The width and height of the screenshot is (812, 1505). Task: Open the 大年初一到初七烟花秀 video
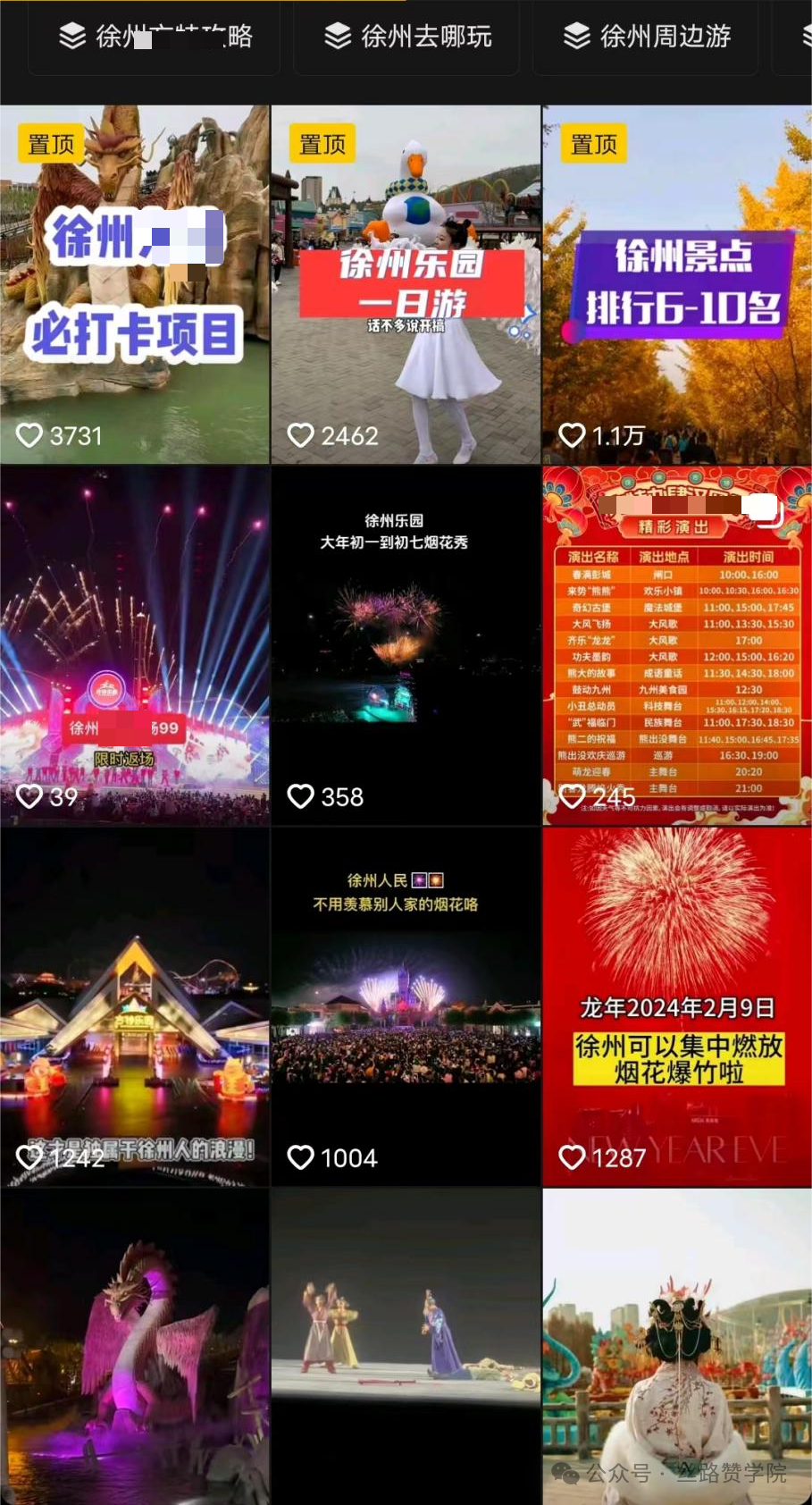click(406, 645)
